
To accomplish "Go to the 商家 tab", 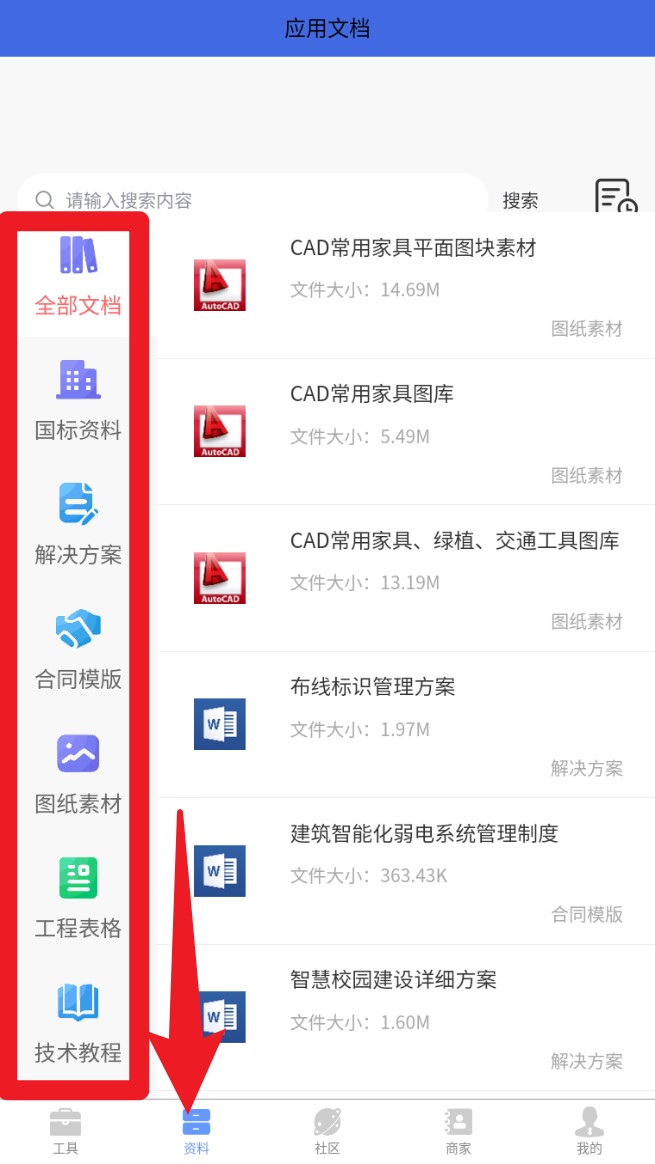I will point(458,1131).
